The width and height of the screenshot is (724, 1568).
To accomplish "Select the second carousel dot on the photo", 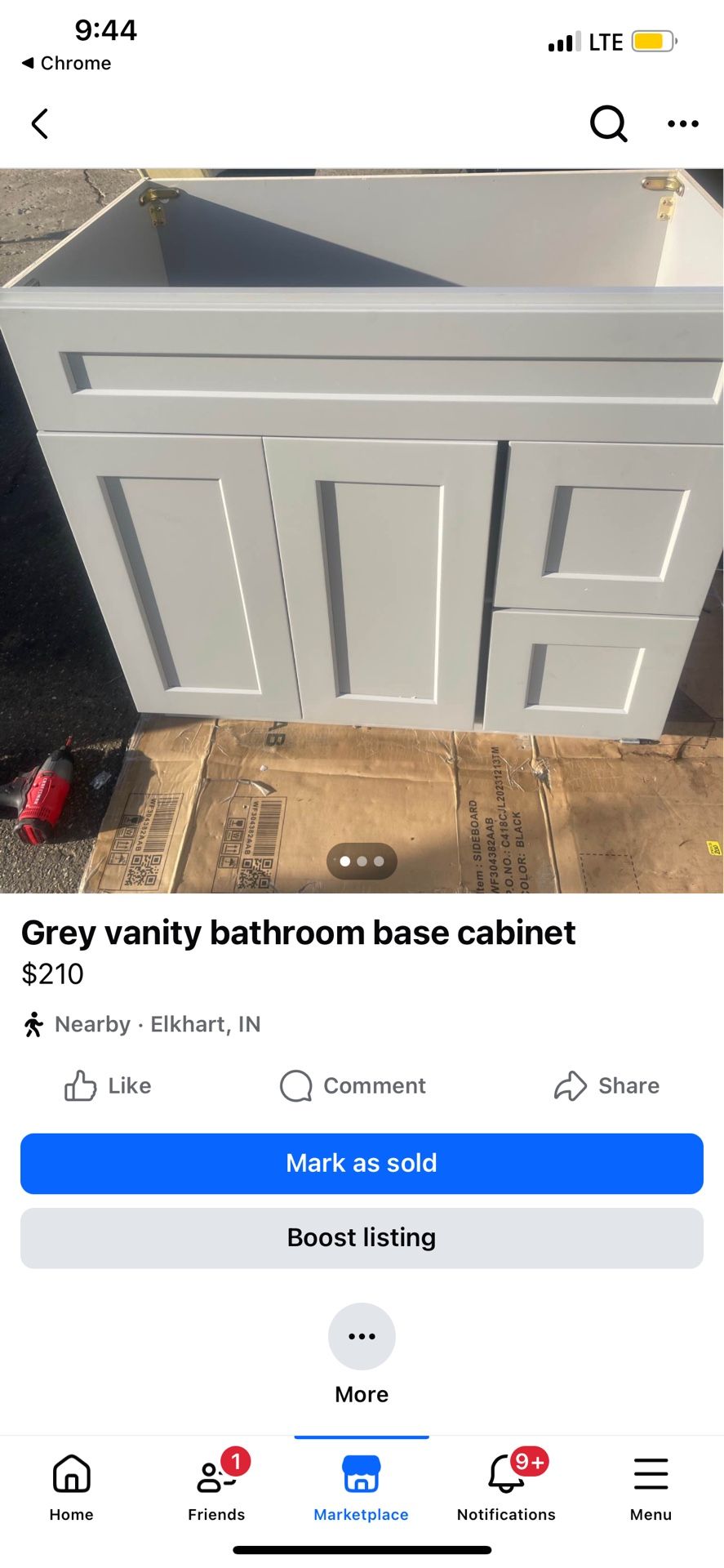I will coord(362,861).
